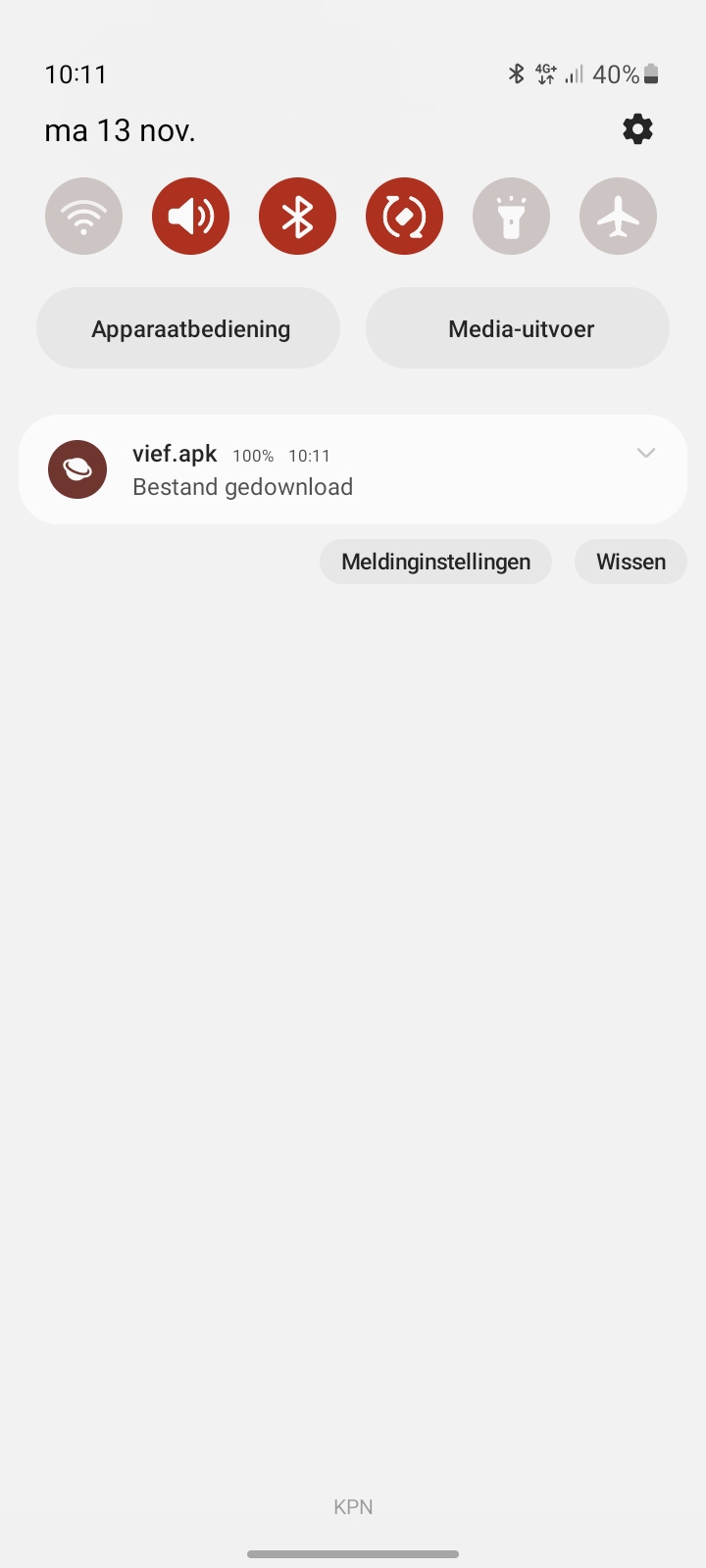Turn on Wi-Fi
Image resolution: width=706 pixels, height=1568 pixels.
coord(84,217)
